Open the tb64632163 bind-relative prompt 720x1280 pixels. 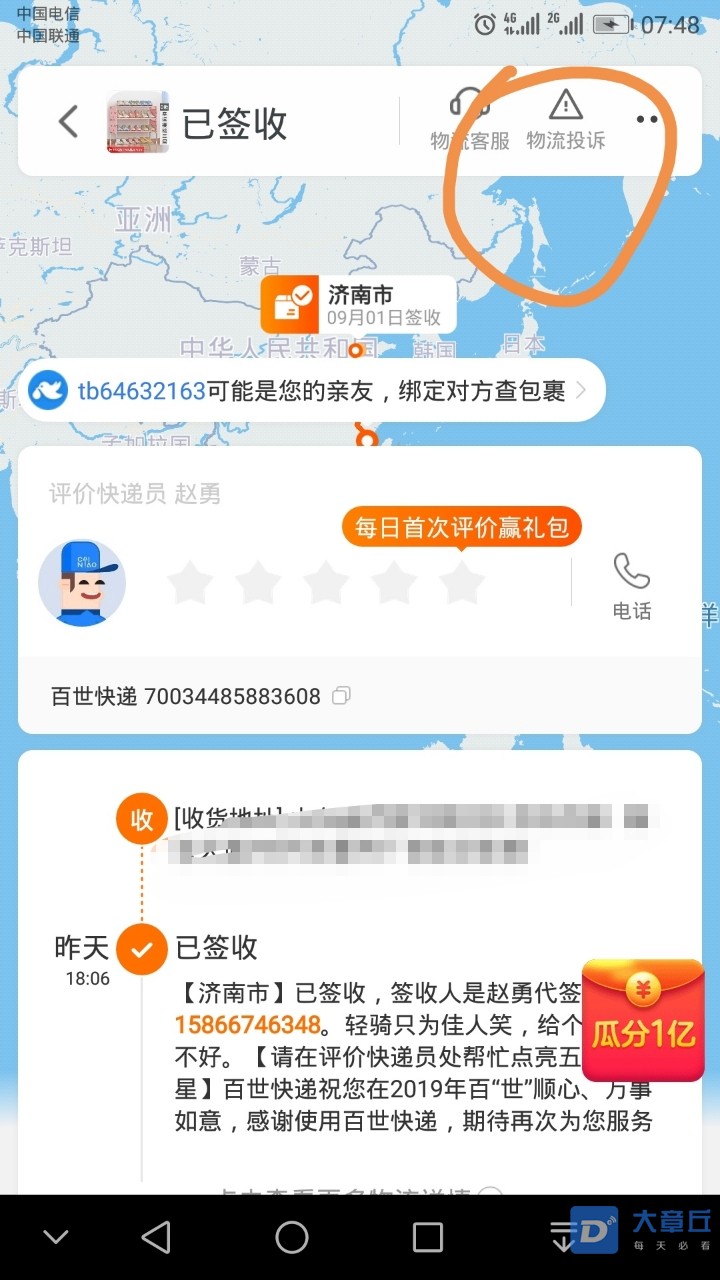312,390
